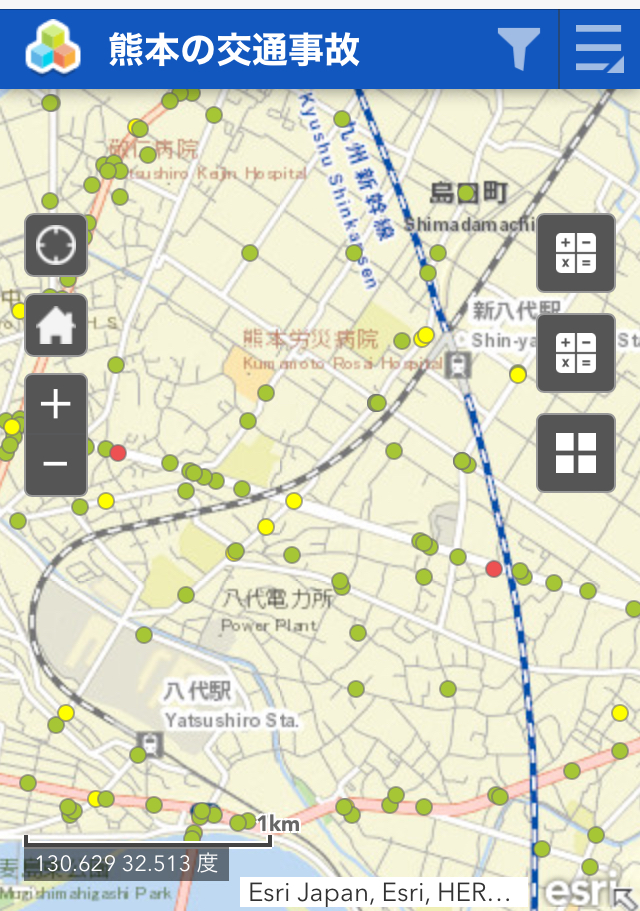Open the four-square basemap gallery
Screen dimensions: 640x911
[x=575, y=453]
